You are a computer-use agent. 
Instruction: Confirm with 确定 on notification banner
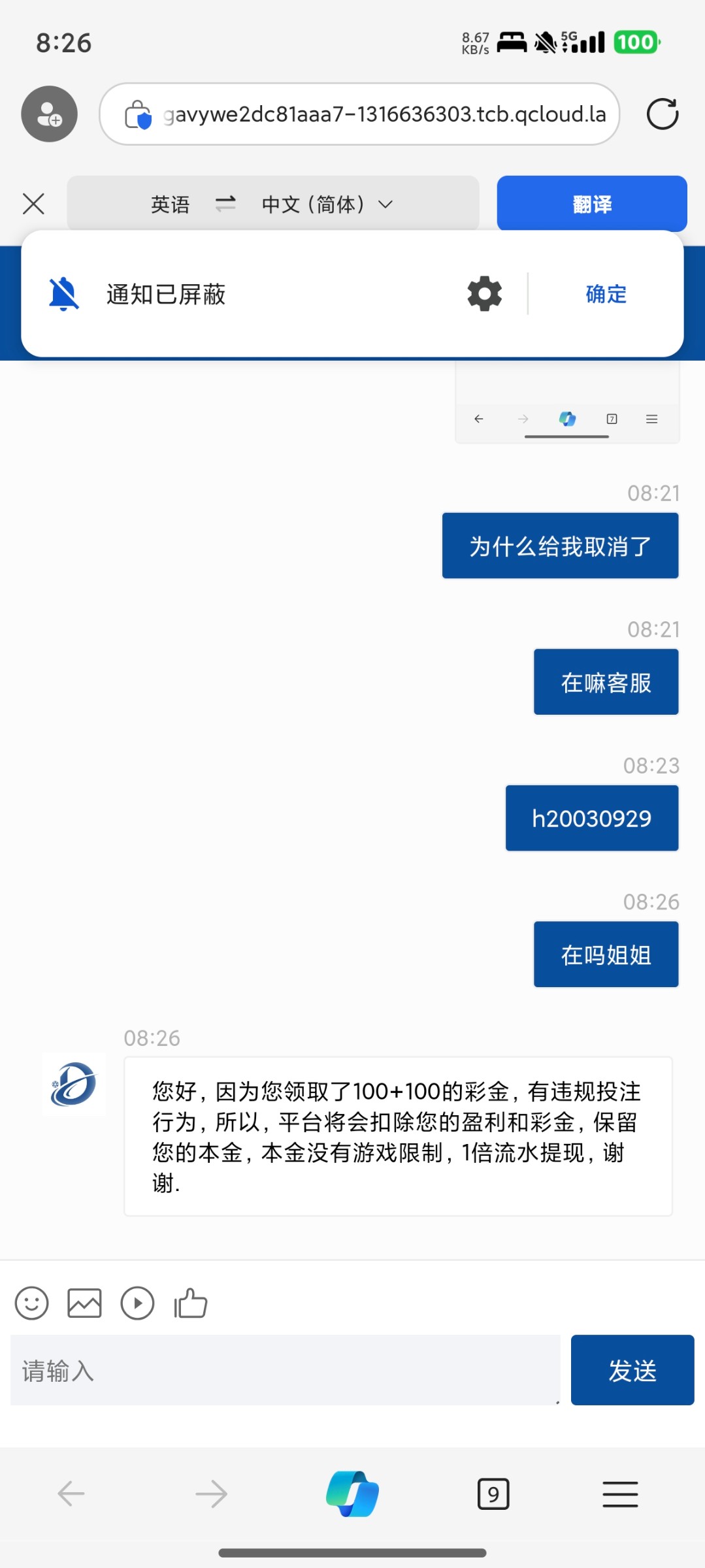point(606,294)
